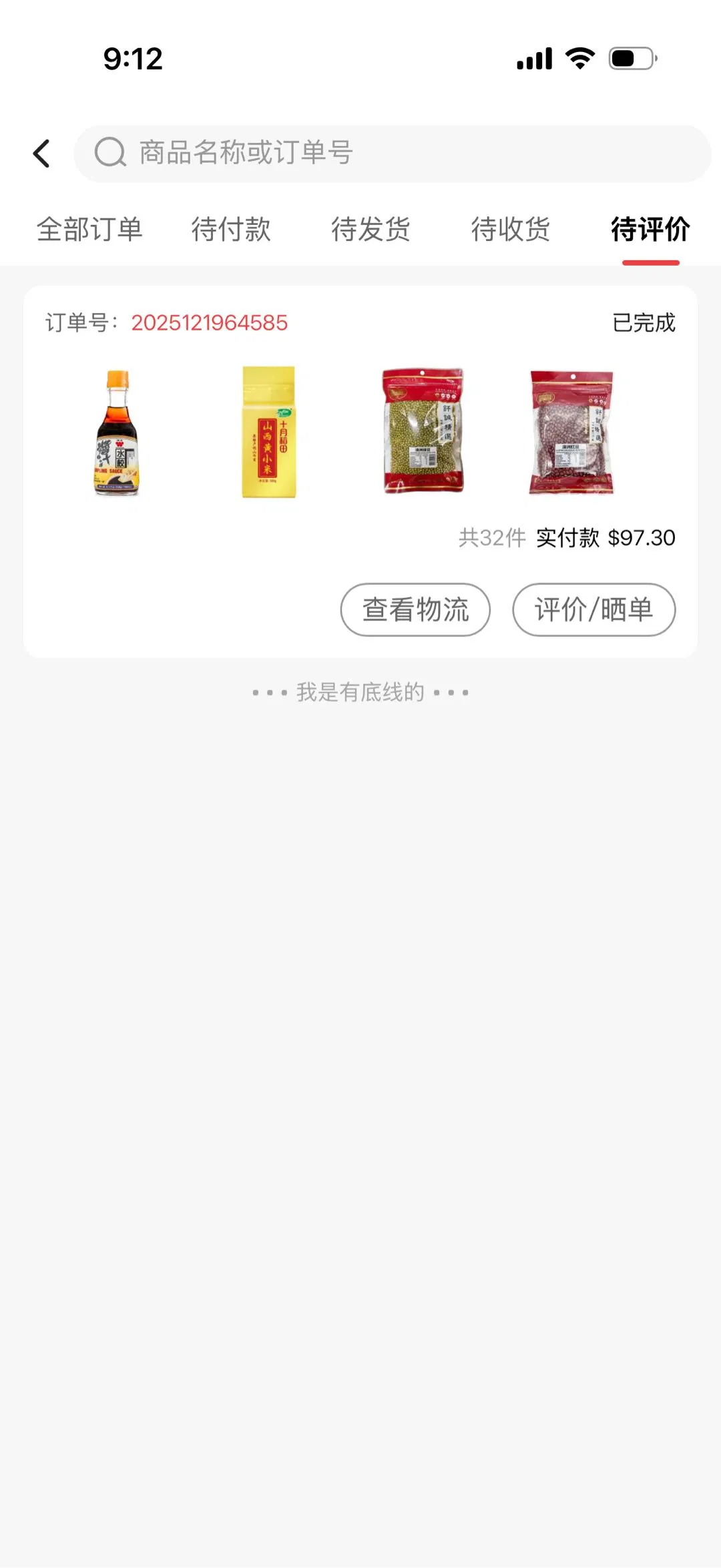Go back using the arrow icon

click(x=42, y=154)
